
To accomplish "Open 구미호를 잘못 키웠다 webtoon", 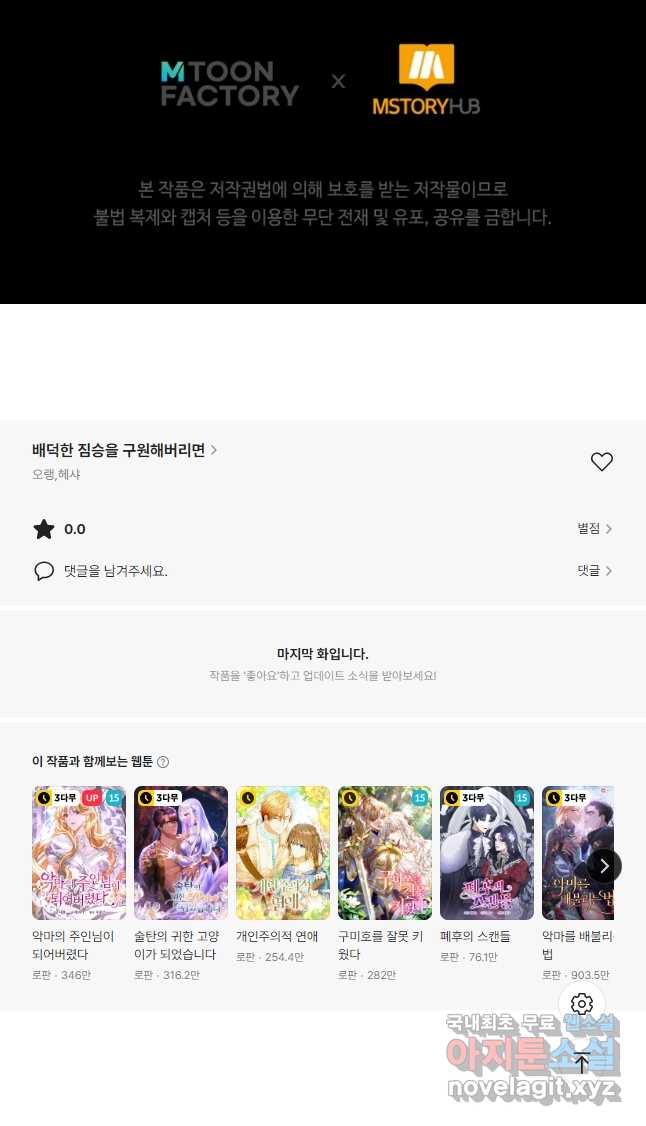I will (x=385, y=853).
